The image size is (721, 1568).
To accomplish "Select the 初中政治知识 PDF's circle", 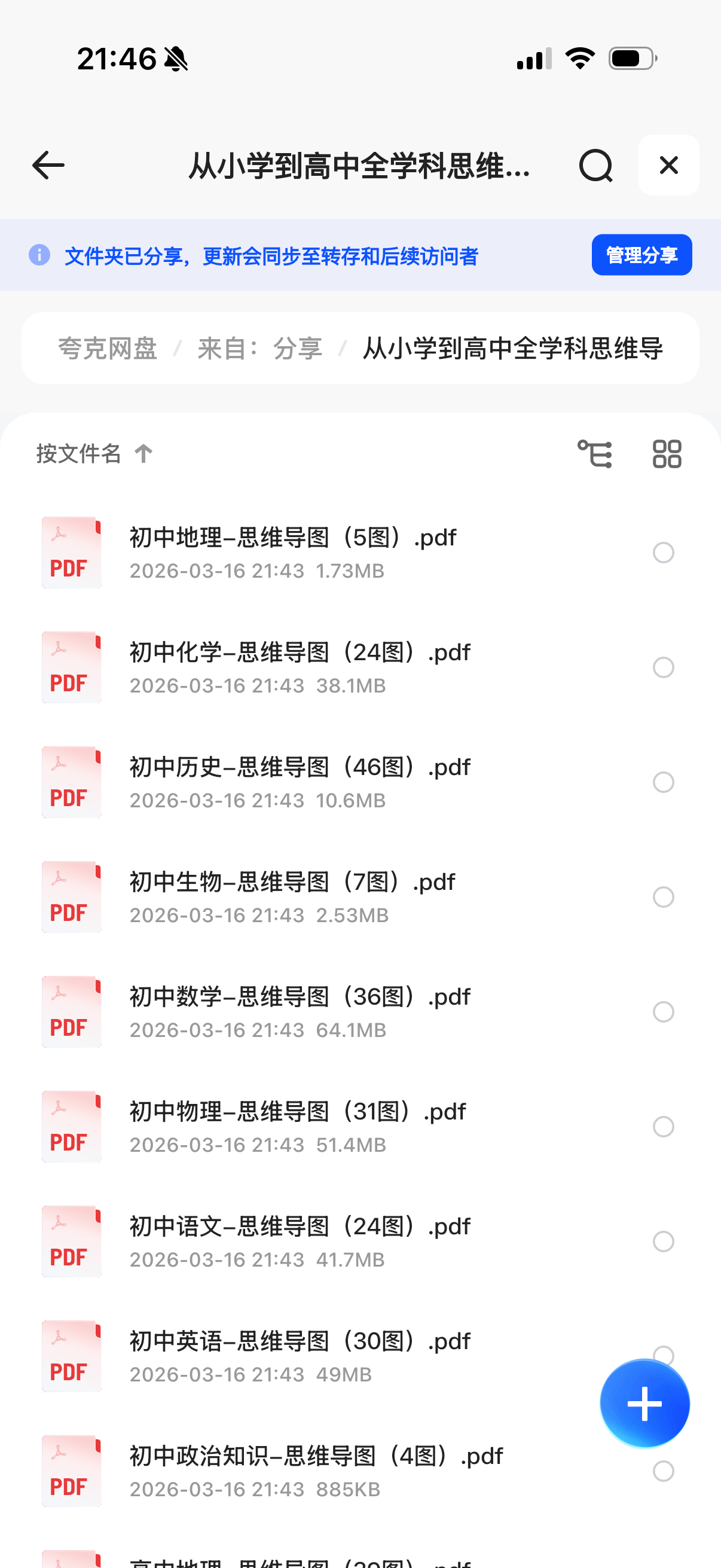I will (x=663, y=1471).
